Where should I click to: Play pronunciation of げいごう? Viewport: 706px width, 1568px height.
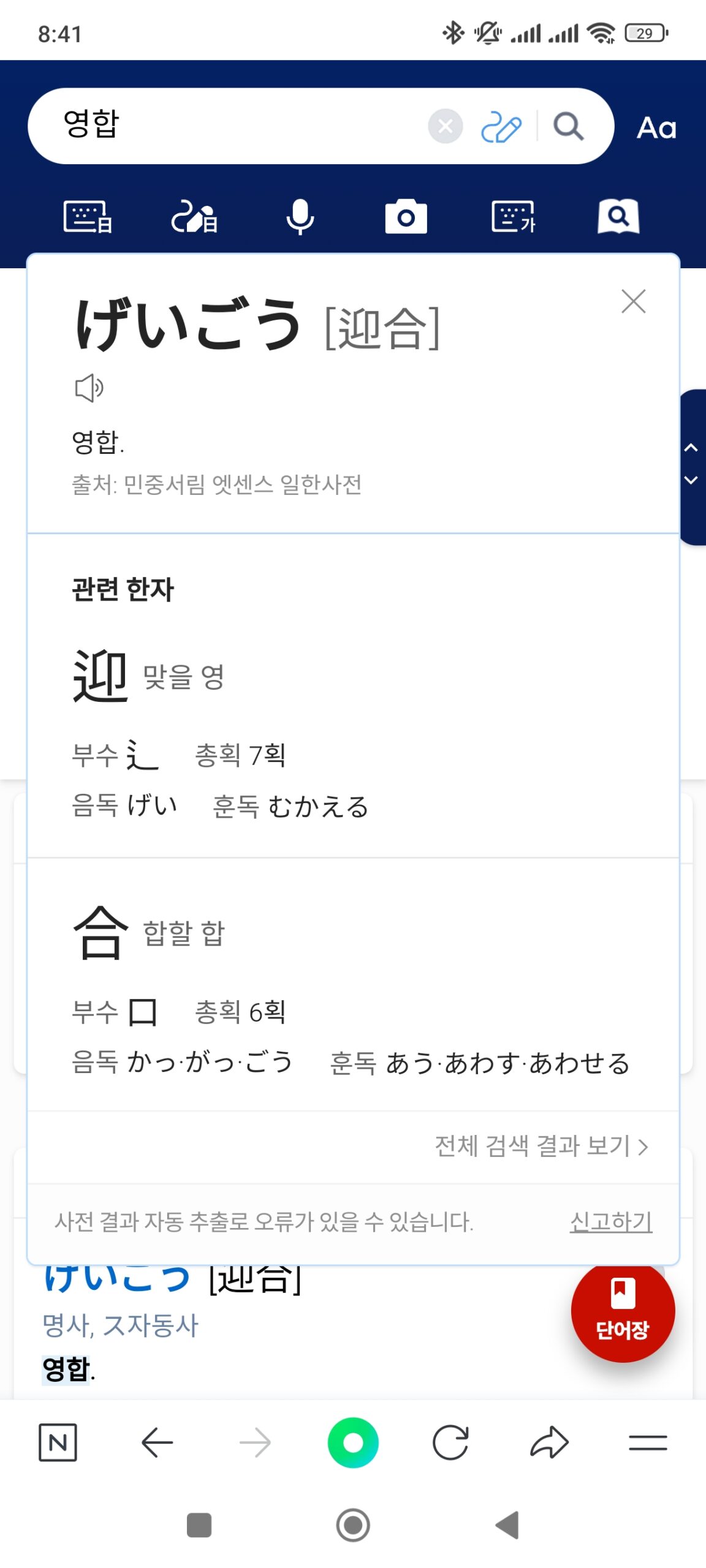click(x=89, y=388)
